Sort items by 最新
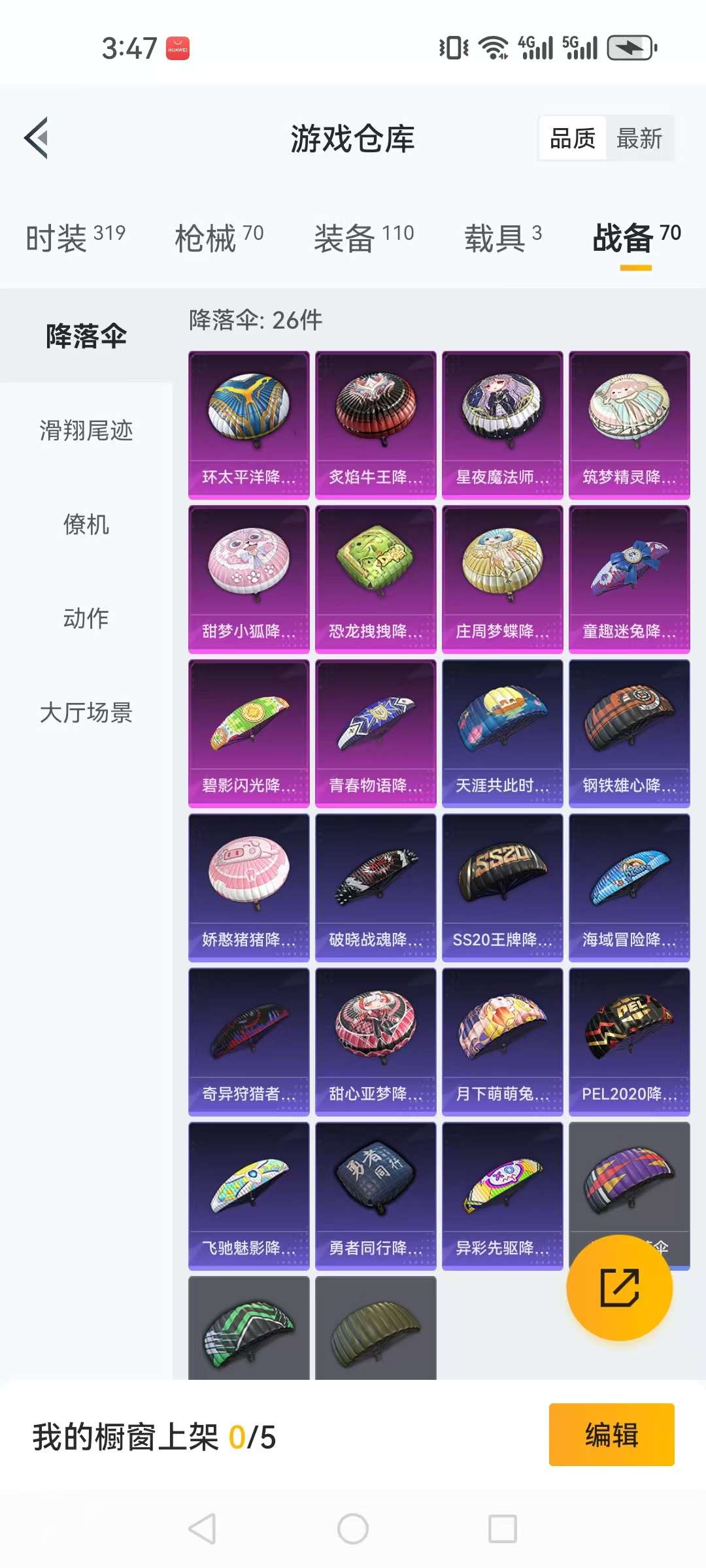Screen dimensions: 706x1568 coord(639,139)
